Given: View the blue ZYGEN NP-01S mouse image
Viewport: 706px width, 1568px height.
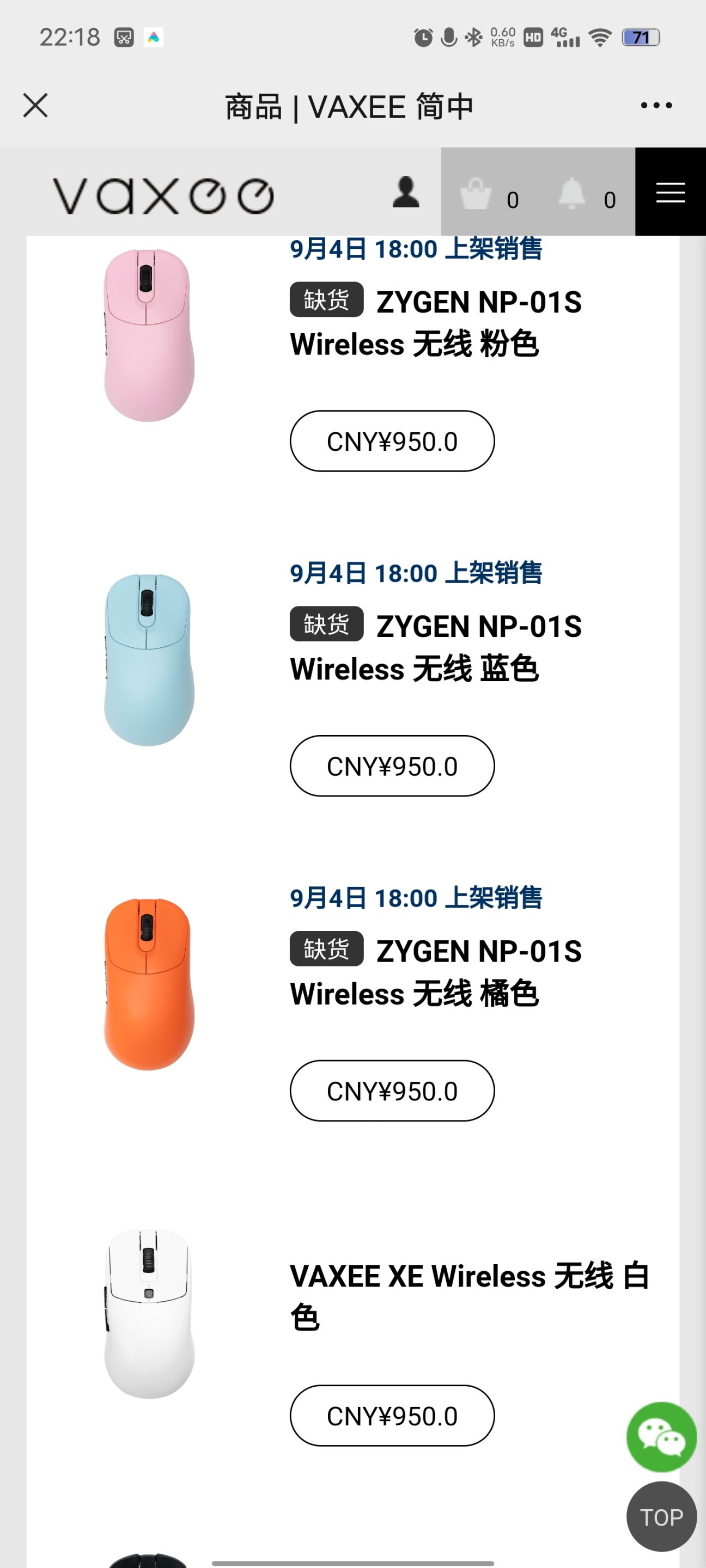Looking at the screenshot, I should (x=149, y=660).
